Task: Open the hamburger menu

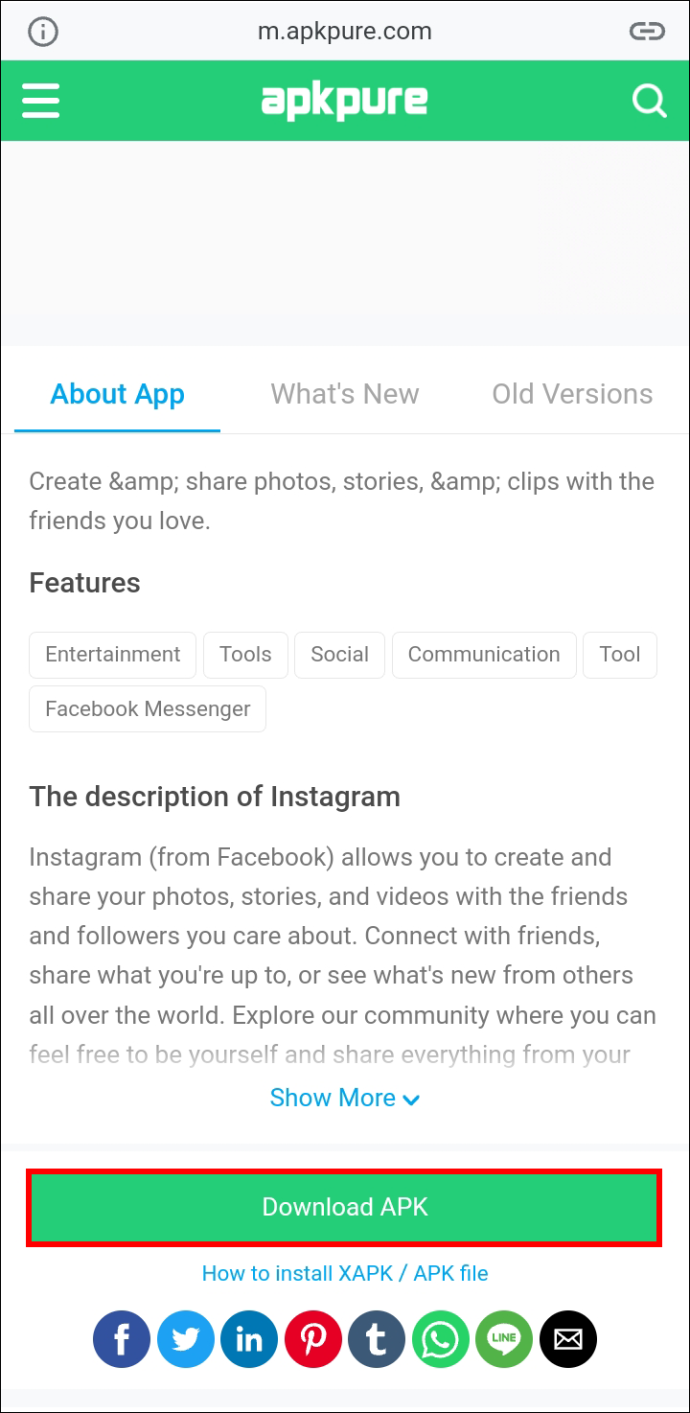Action: pyautogui.click(x=40, y=100)
